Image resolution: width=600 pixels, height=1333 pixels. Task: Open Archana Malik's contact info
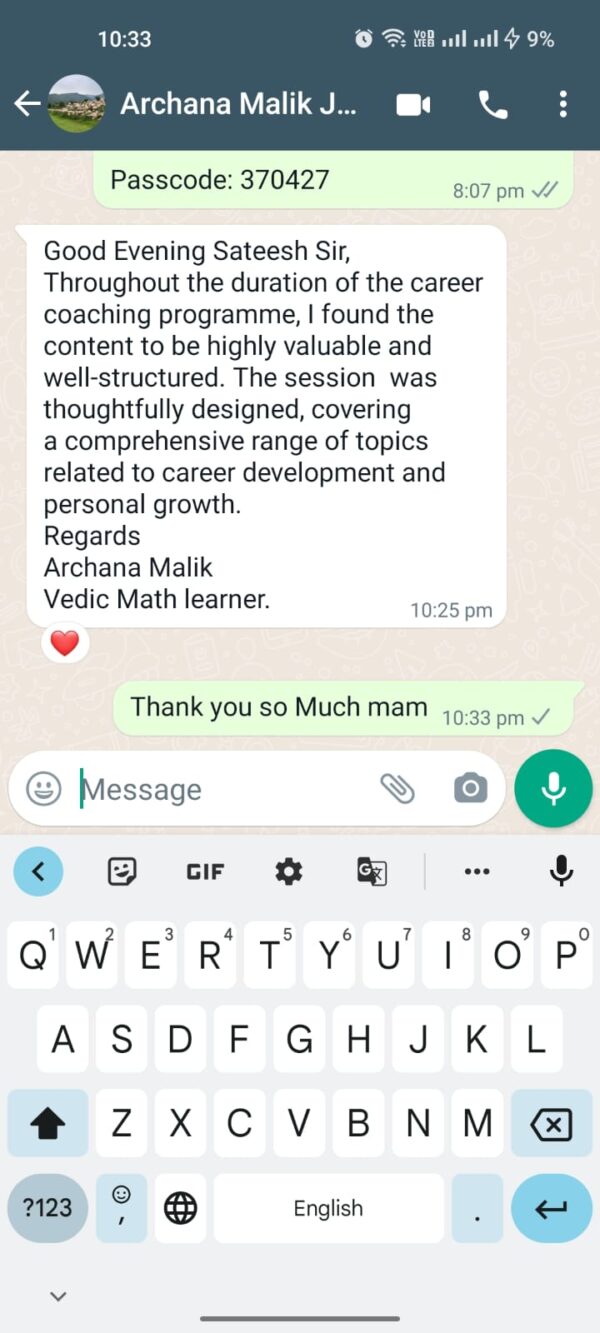pos(238,103)
